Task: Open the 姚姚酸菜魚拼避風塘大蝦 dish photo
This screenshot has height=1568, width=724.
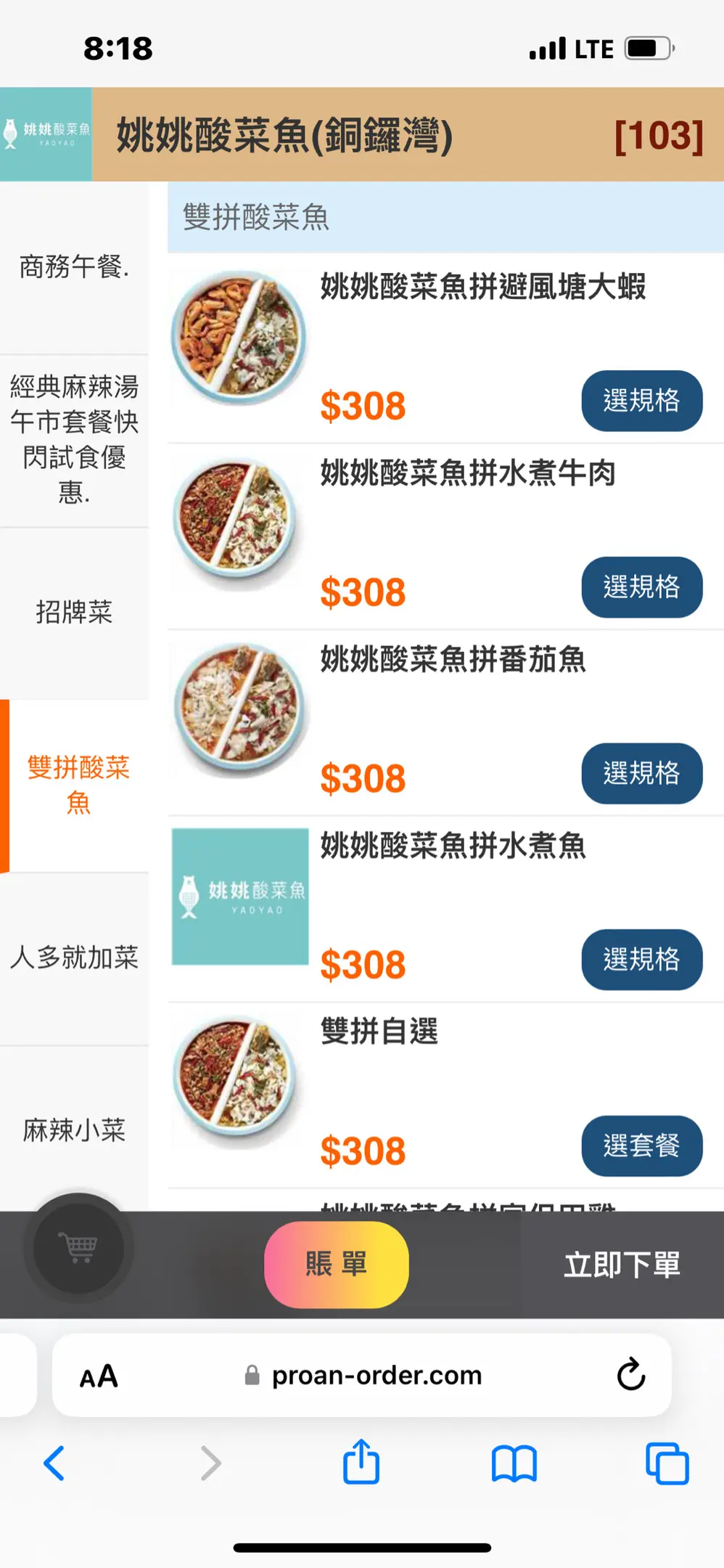Action: (x=239, y=338)
